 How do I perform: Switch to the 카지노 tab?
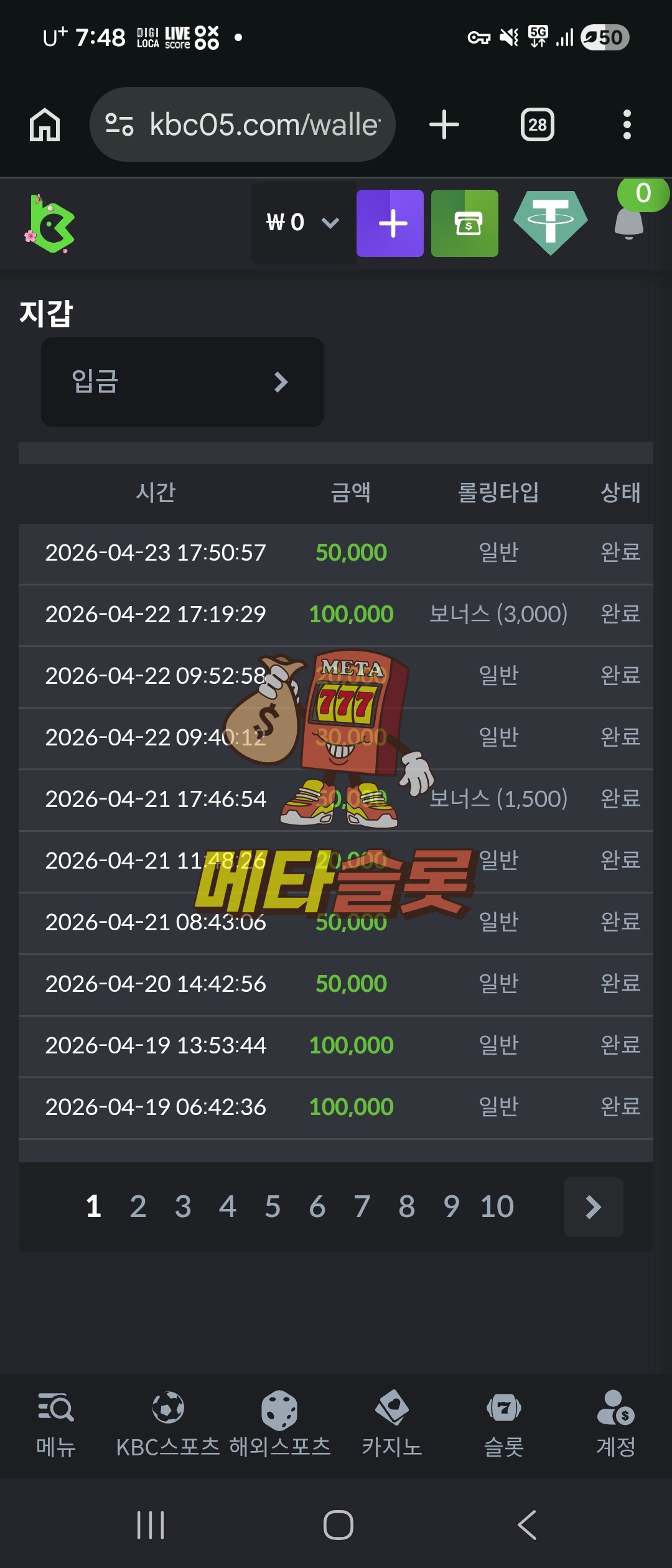tap(392, 1424)
